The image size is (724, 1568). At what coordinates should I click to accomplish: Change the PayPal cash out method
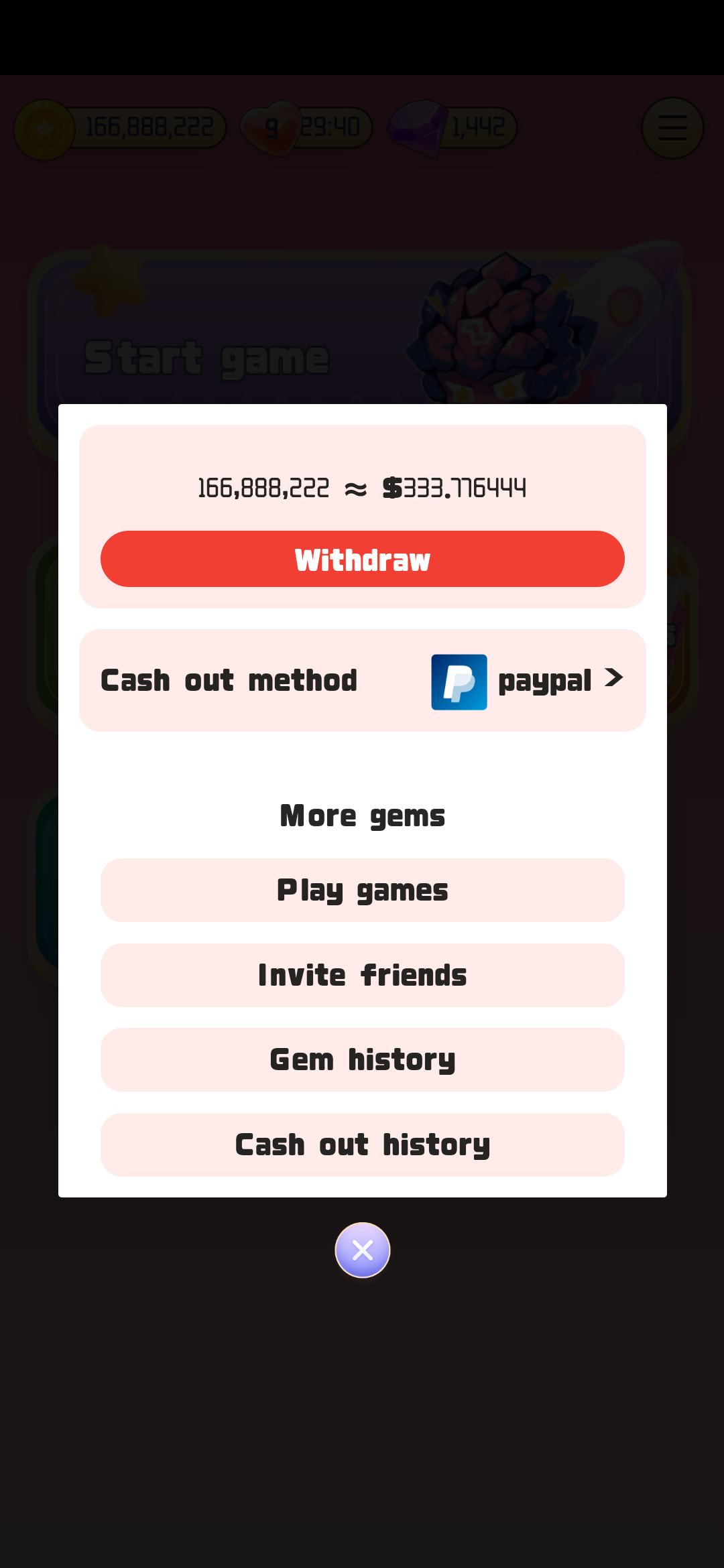(x=527, y=681)
